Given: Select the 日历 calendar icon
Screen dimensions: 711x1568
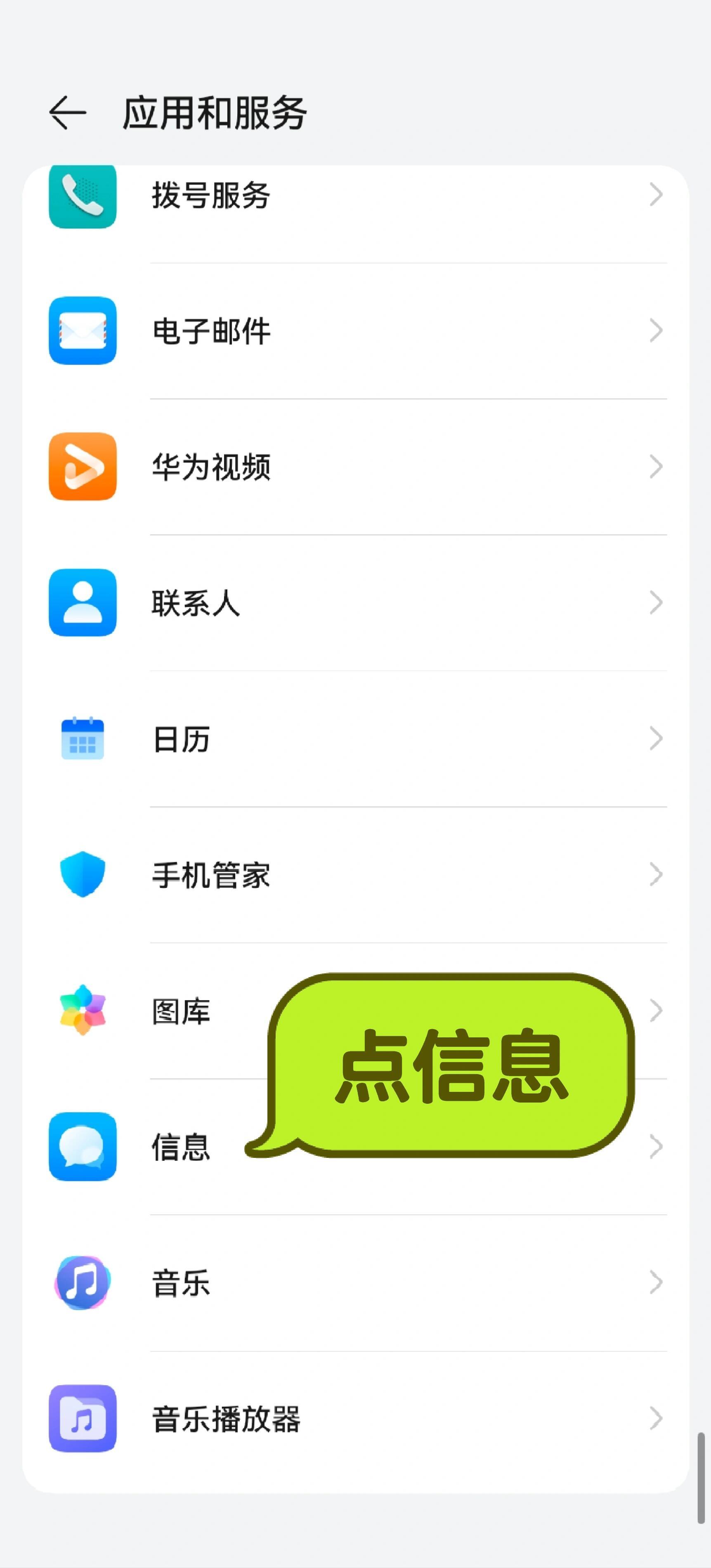Looking at the screenshot, I should pyautogui.click(x=83, y=739).
